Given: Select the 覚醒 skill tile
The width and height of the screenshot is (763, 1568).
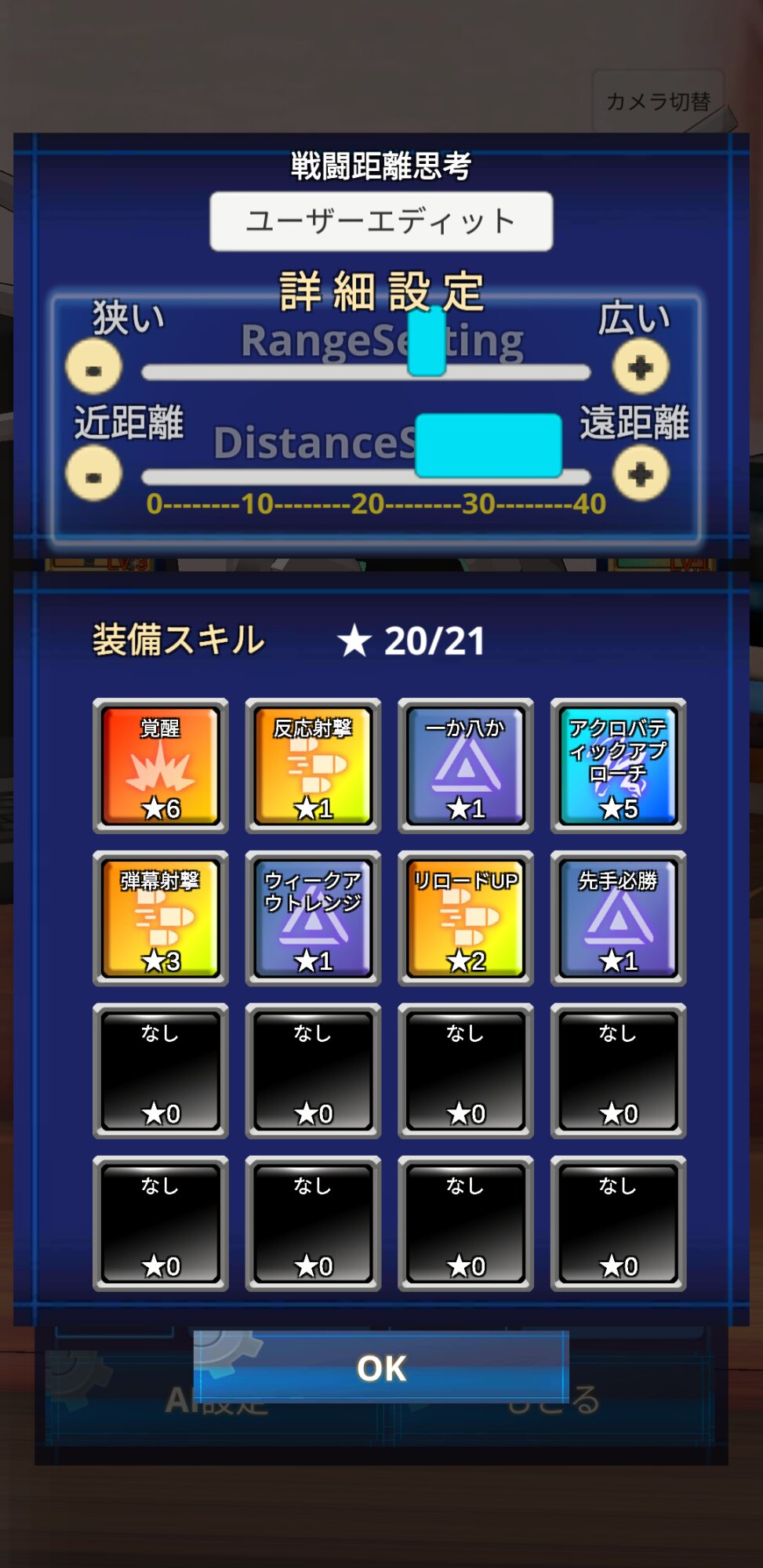Looking at the screenshot, I should pyautogui.click(x=161, y=766).
